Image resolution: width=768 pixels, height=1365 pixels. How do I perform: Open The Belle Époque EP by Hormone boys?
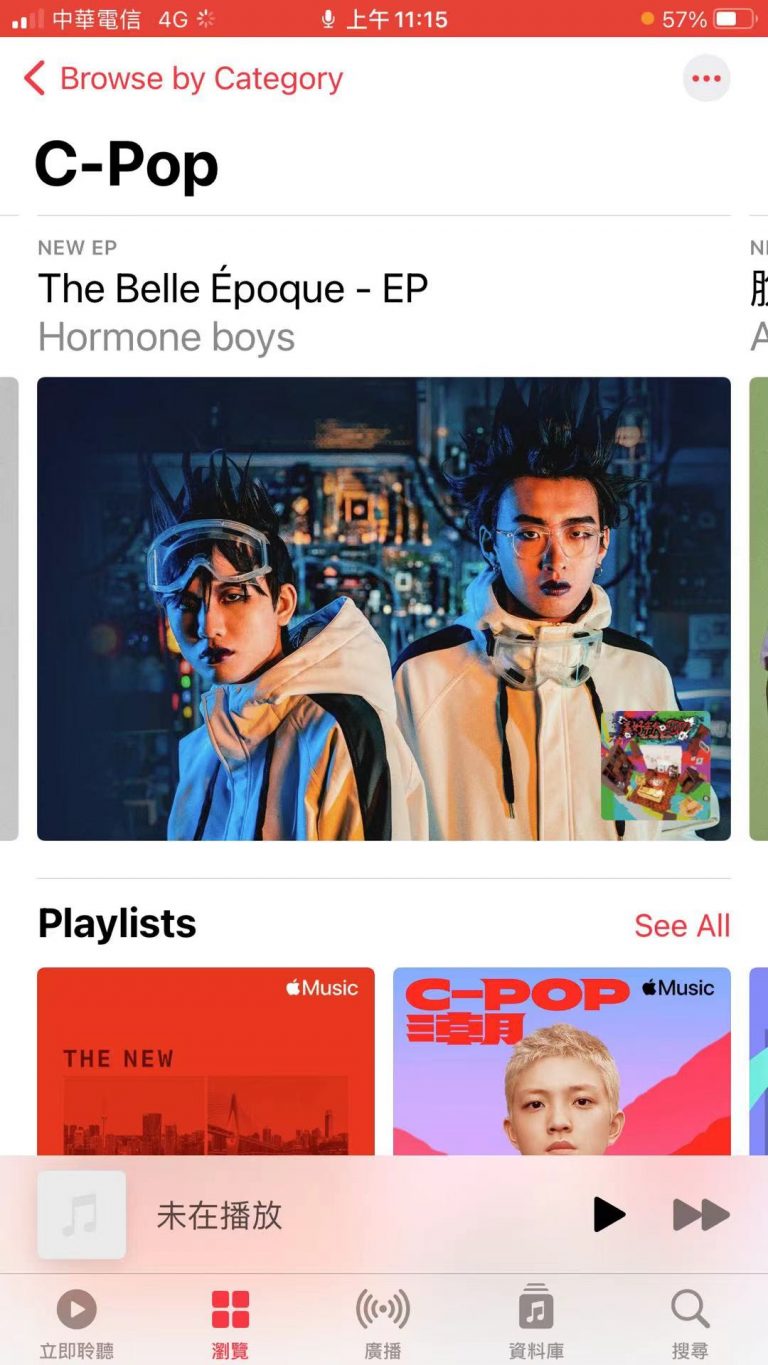pos(383,608)
